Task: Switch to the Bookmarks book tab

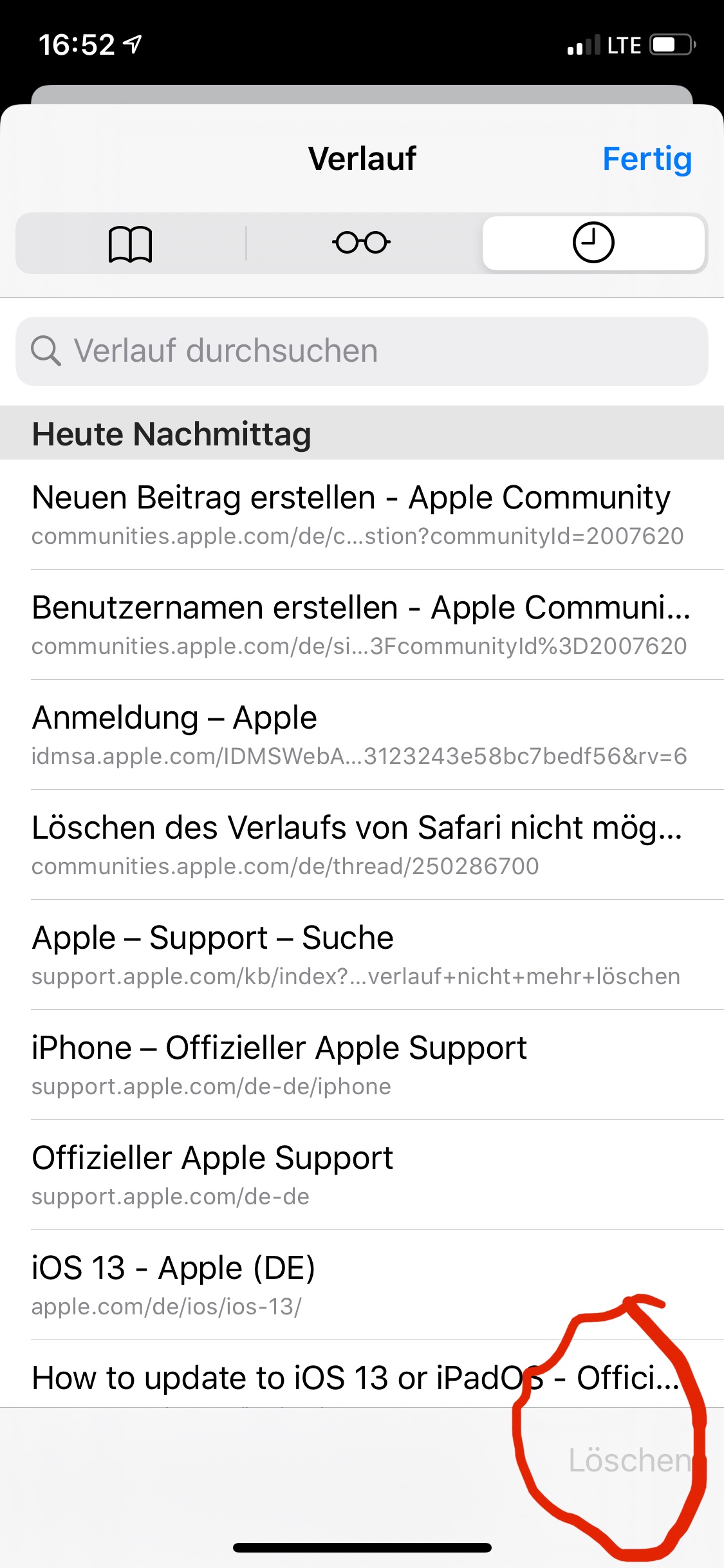Action: tap(131, 244)
